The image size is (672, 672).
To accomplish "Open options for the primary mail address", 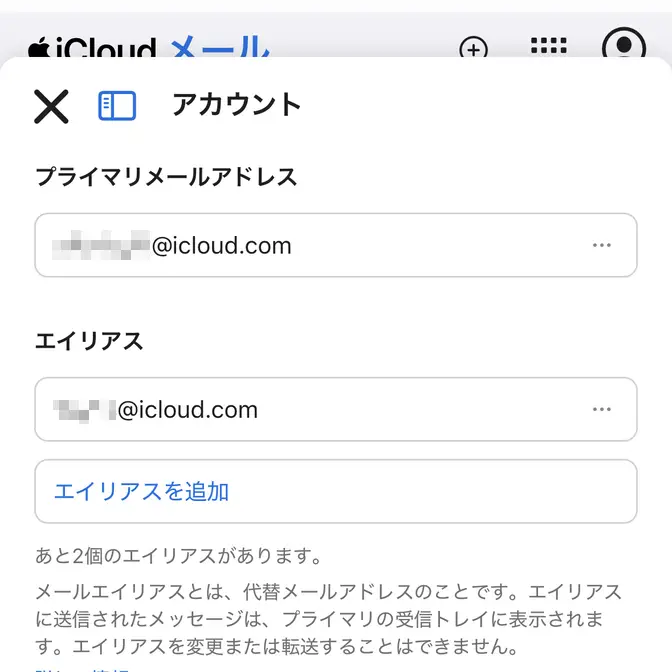I will tap(601, 245).
